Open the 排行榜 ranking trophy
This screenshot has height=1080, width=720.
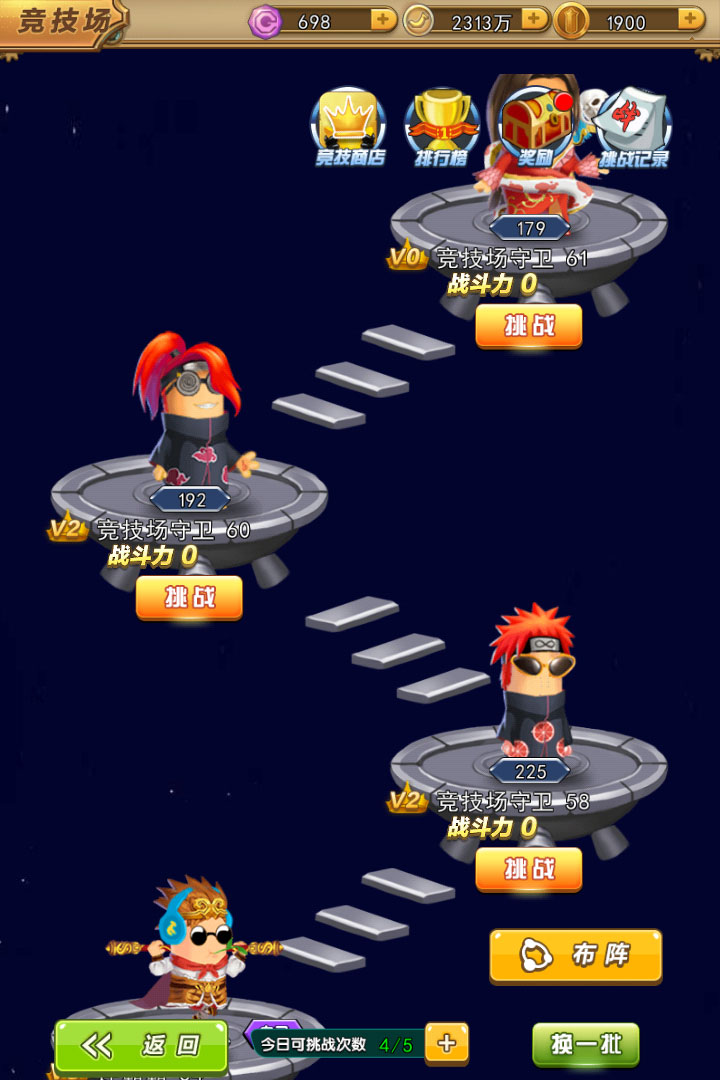point(442,127)
